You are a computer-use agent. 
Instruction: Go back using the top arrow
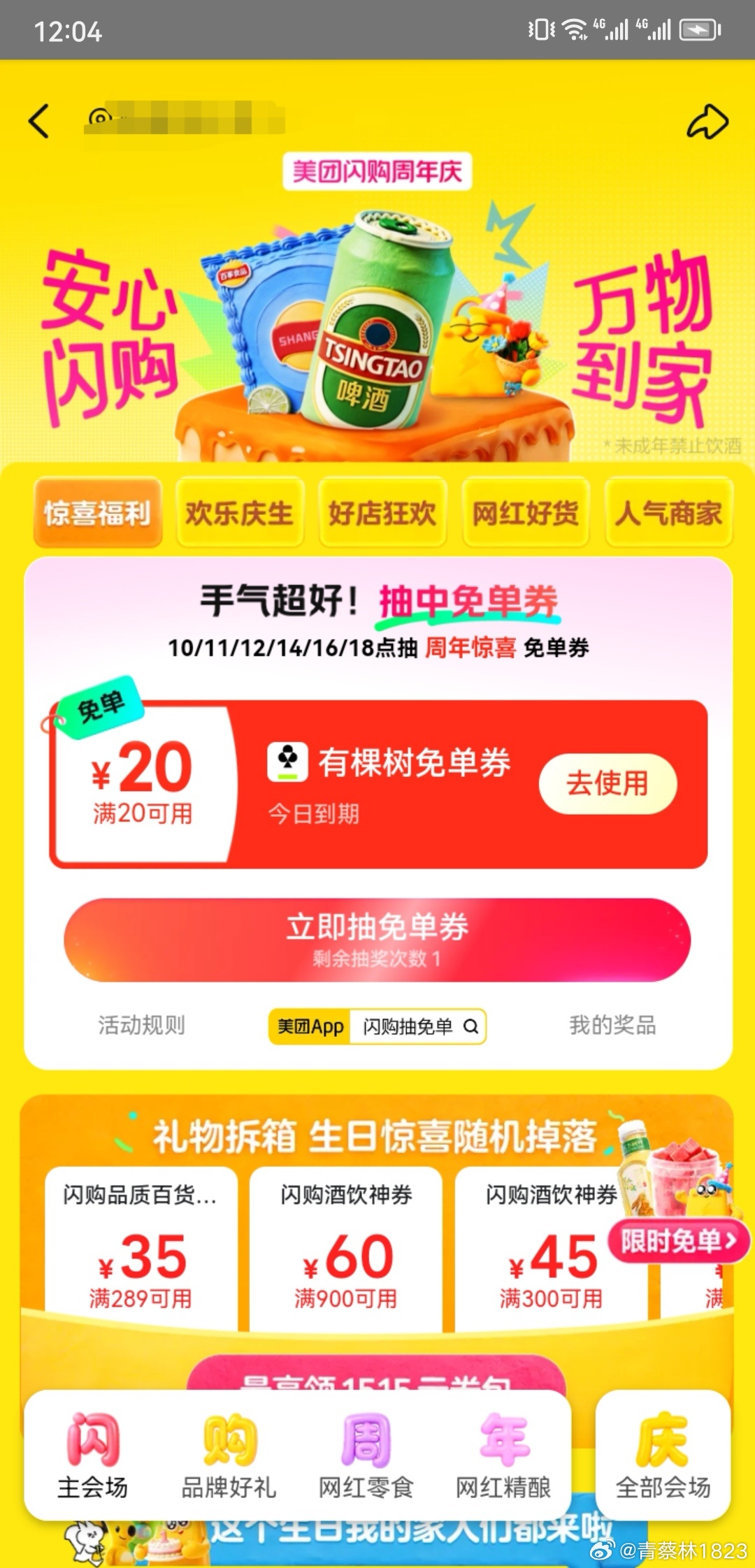(x=39, y=121)
